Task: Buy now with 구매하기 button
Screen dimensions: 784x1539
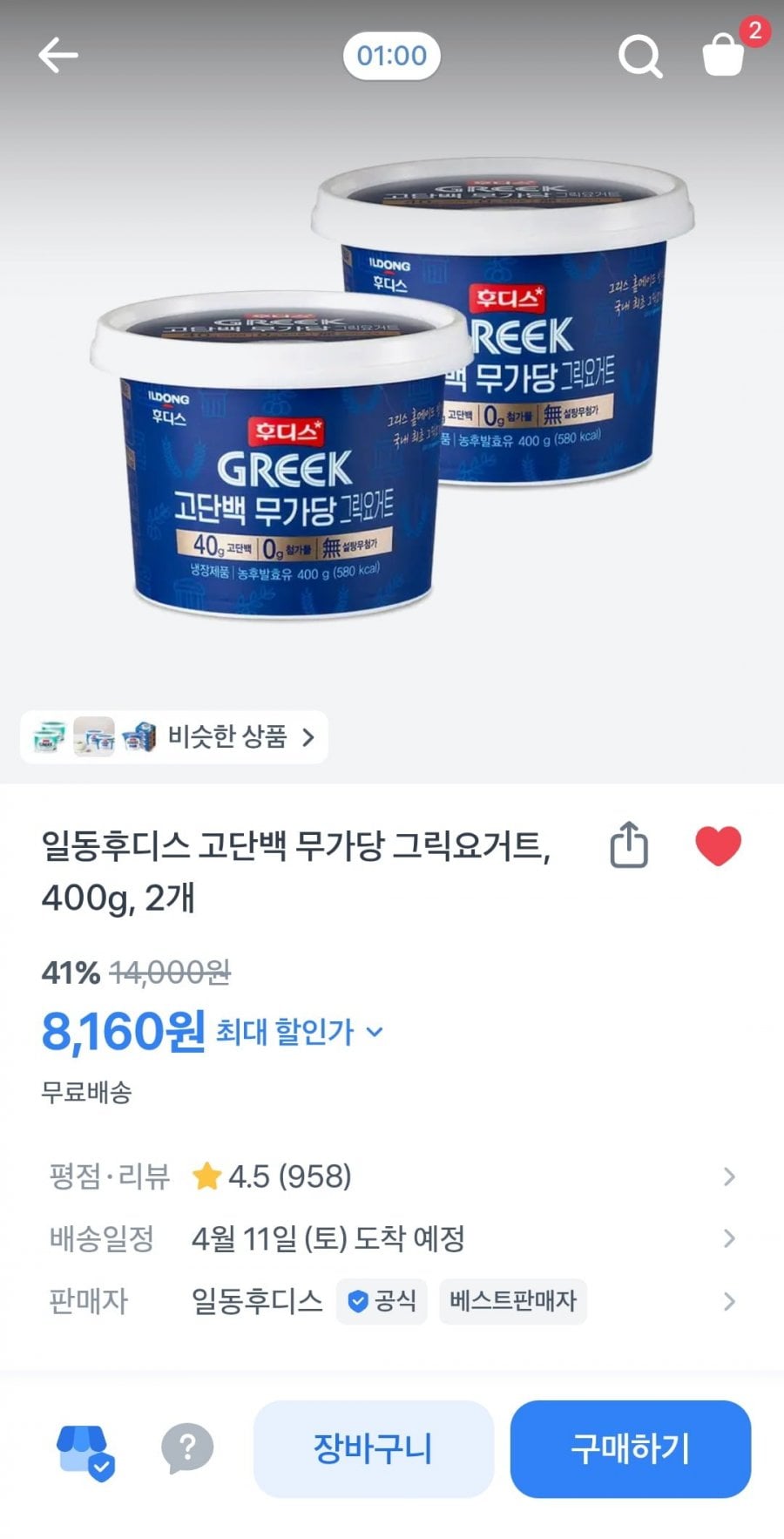Action: (x=630, y=1448)
